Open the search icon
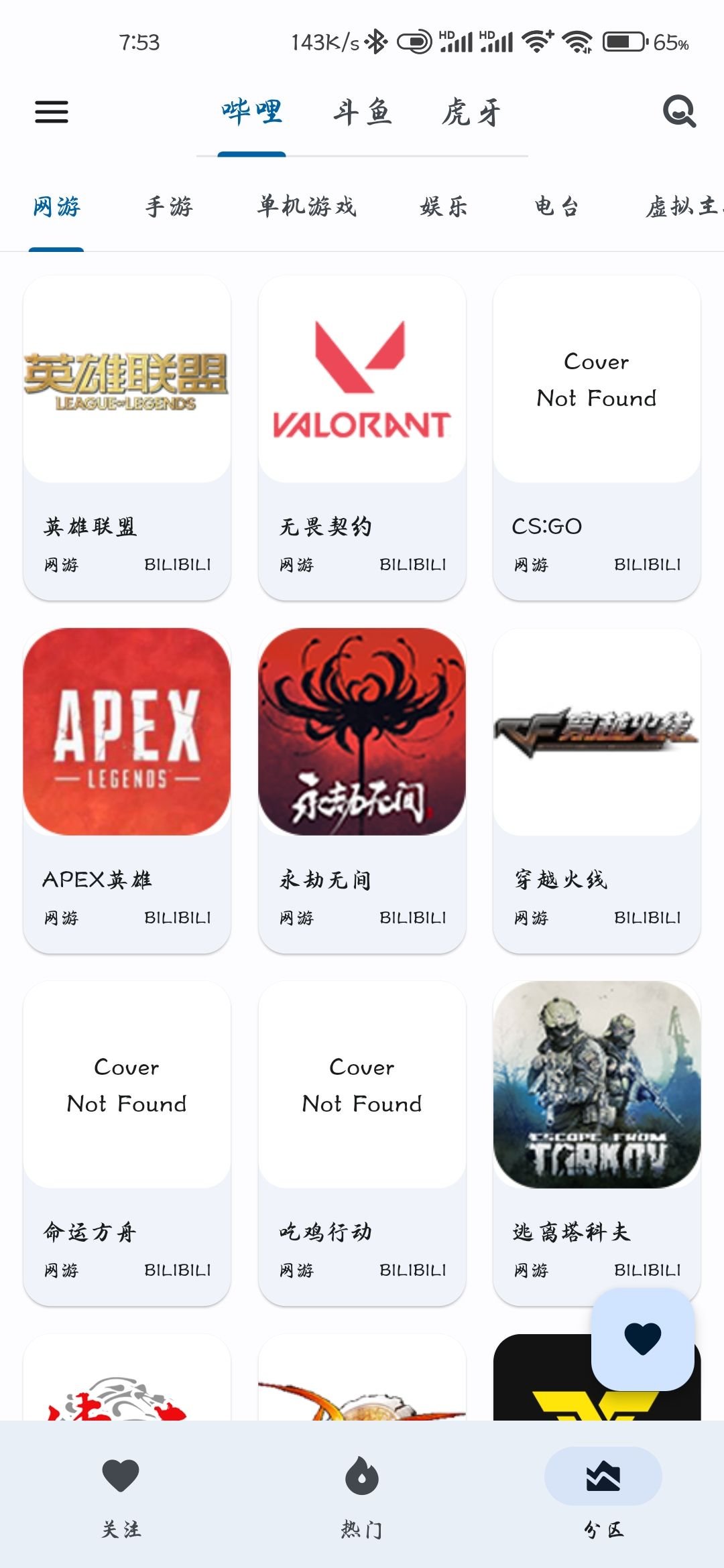This screenshot has height=1568, width=724. tap(679, 111)
